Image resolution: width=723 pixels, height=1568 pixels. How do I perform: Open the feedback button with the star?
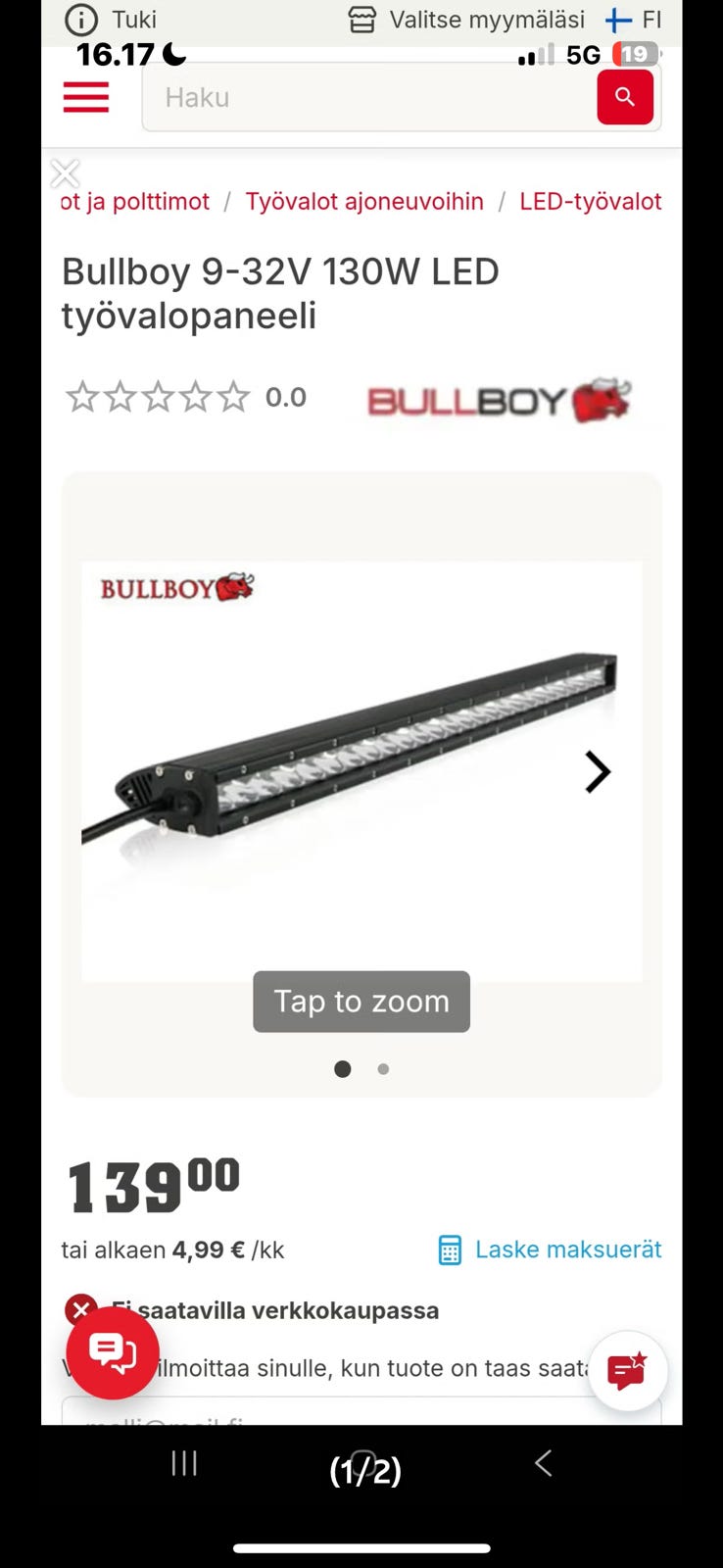[627, 1371]
